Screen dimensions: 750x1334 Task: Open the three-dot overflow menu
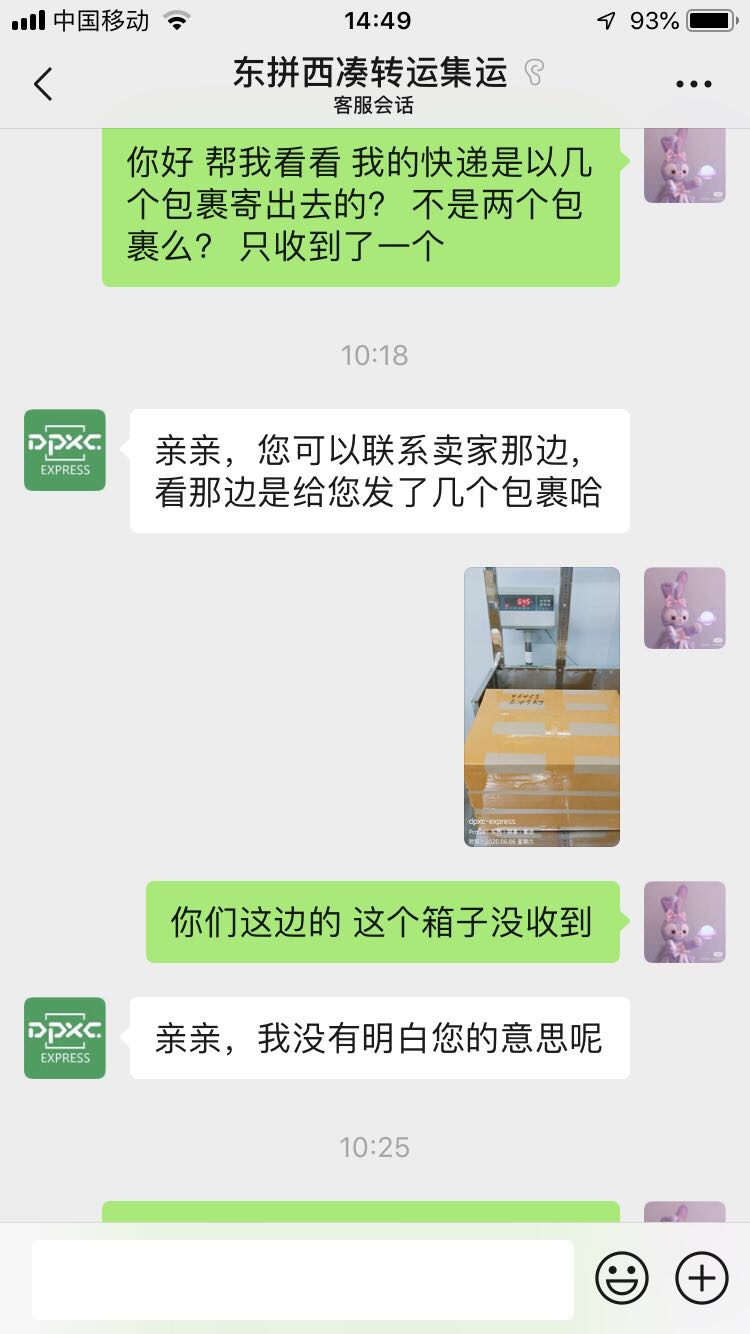(693, 85)
